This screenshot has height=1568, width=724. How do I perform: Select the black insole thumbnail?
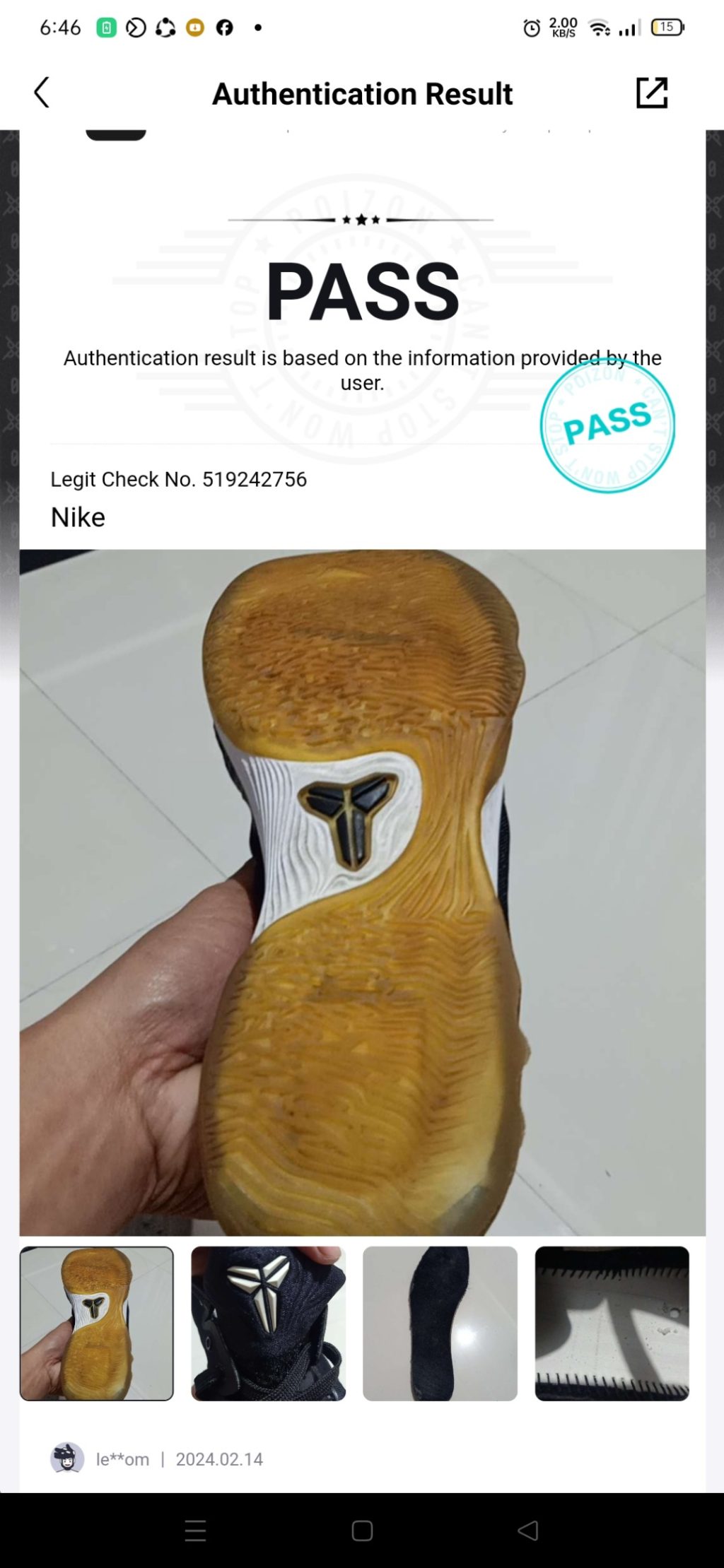[x=440, y=1324]
